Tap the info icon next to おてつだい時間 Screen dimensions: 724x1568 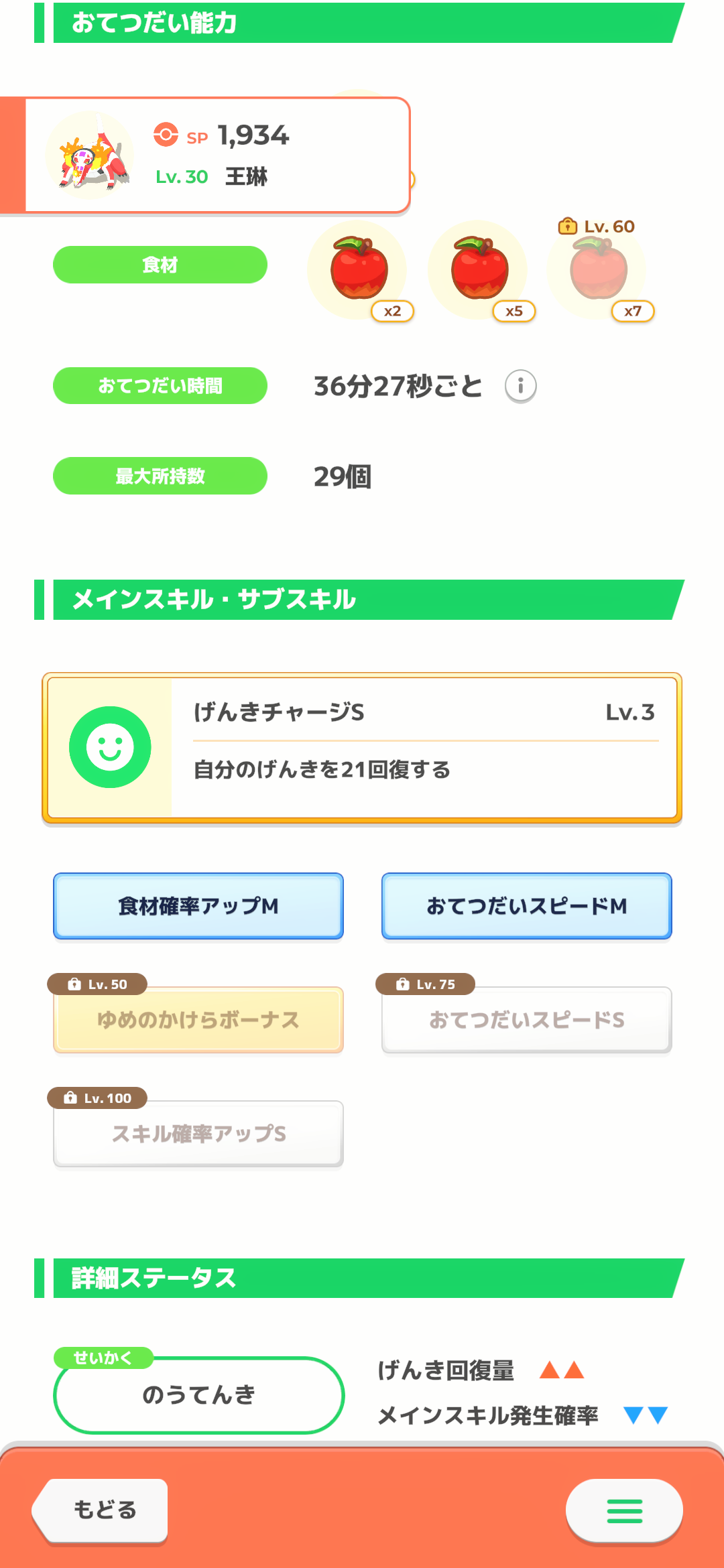(x=520, y=386)
